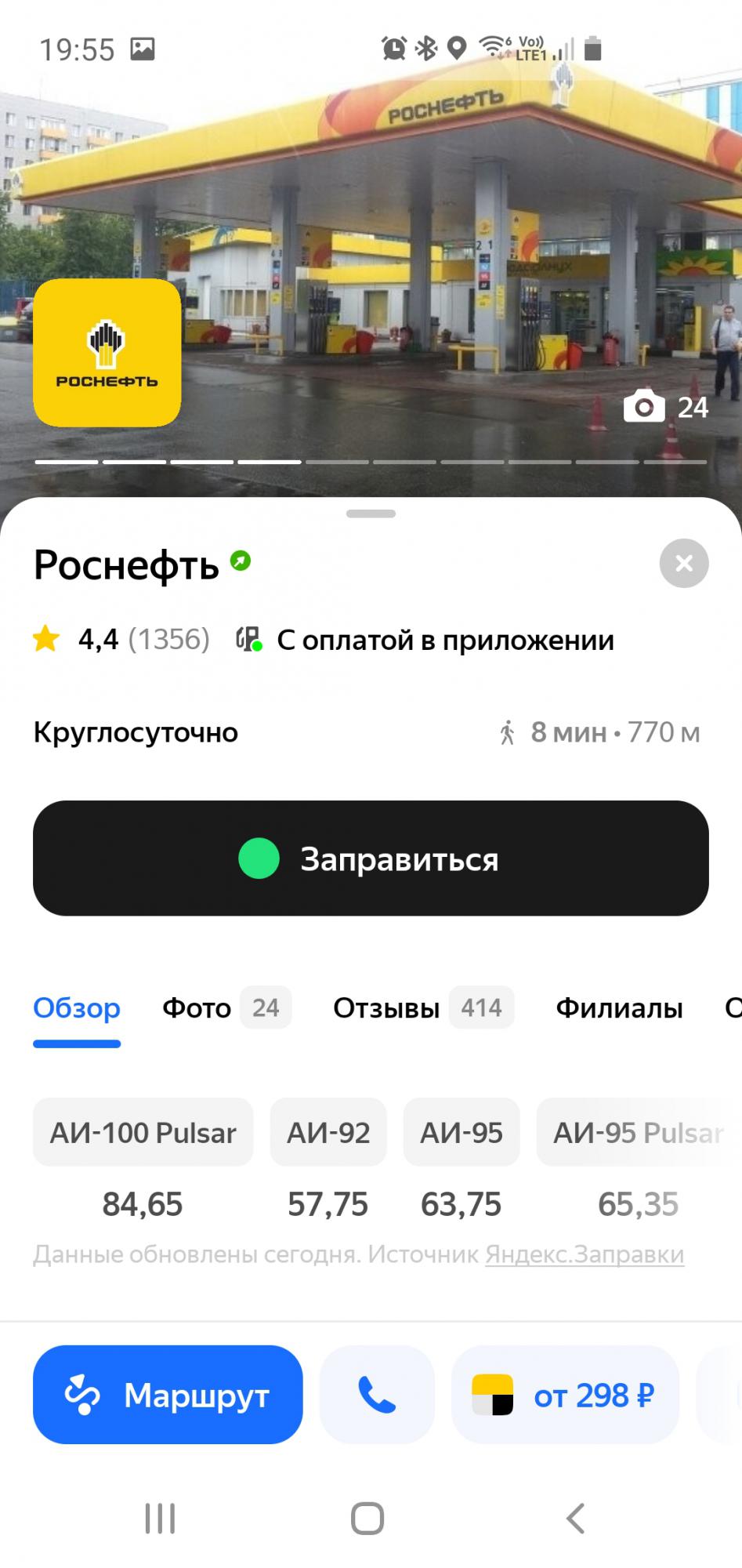Select the Филиалы tab
Viewport: 742px width, 1568px height.
(x=619, y=1008)
